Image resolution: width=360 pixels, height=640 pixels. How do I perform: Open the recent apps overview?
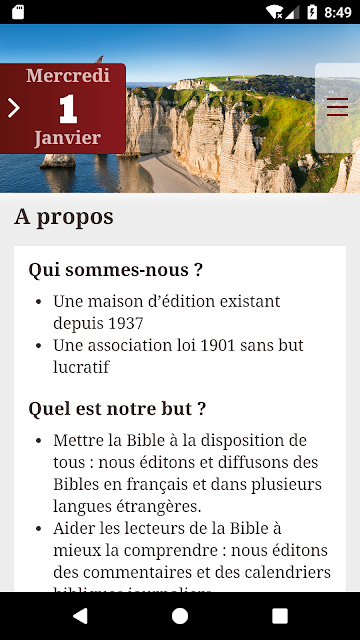tap(280, 616)
